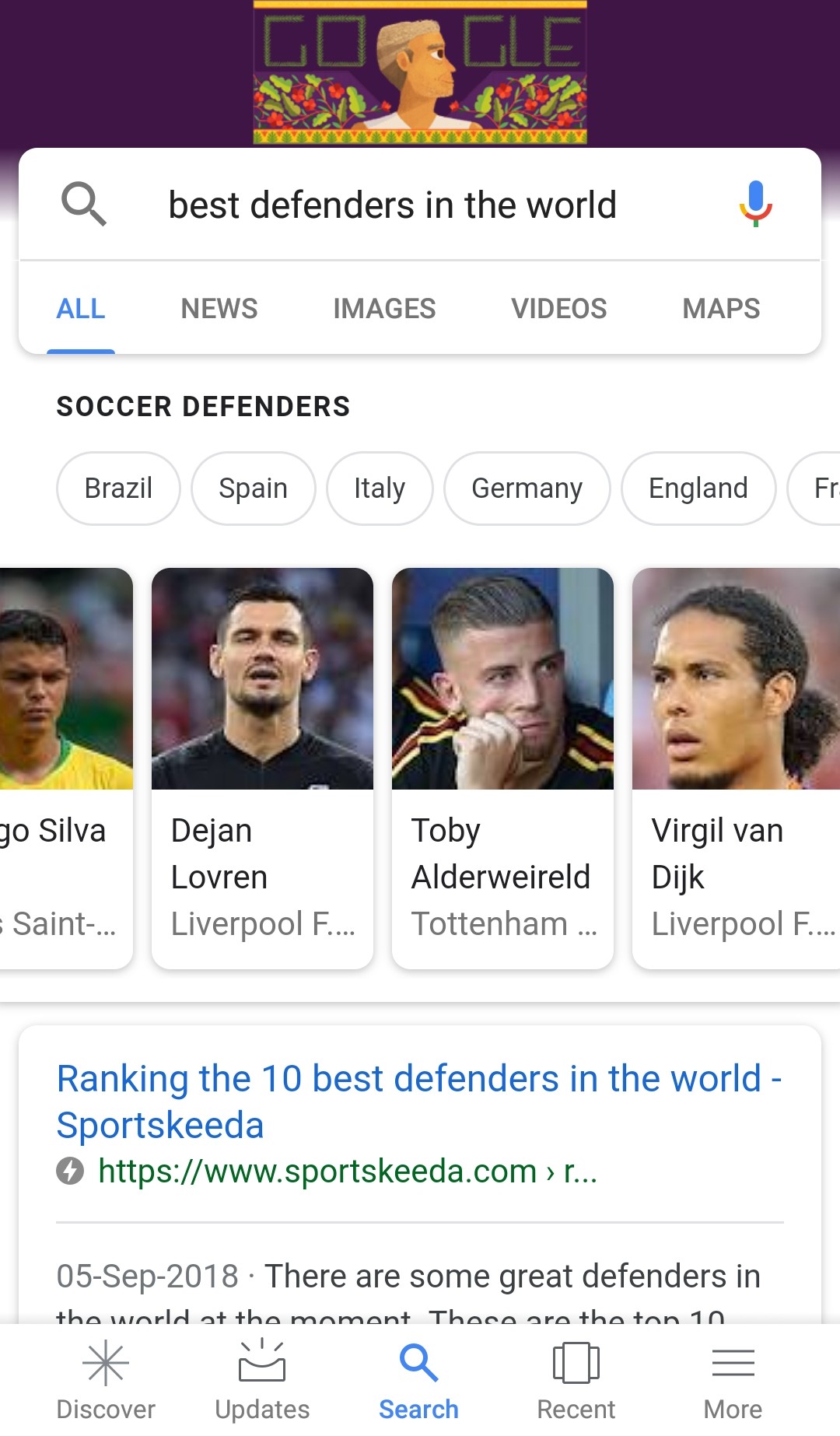Viewport: 840px width, 1436px height.
Task: Tap the search magnifier icon
Action: tap(85, 204)
